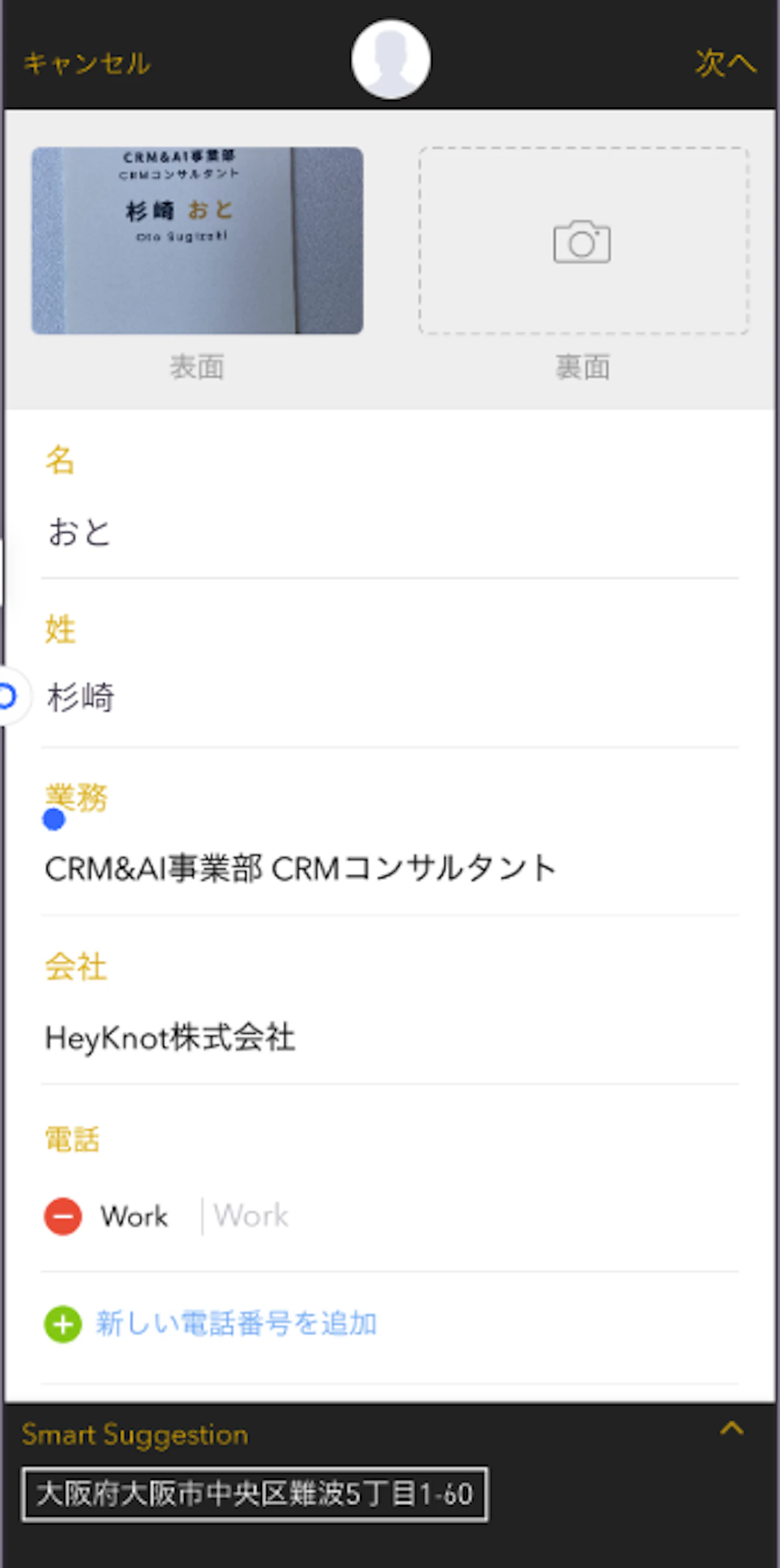The height and width of the screenshot is (1568, 780).
Task: Edit the last name field 杉崎
Action: coord(390,698)
